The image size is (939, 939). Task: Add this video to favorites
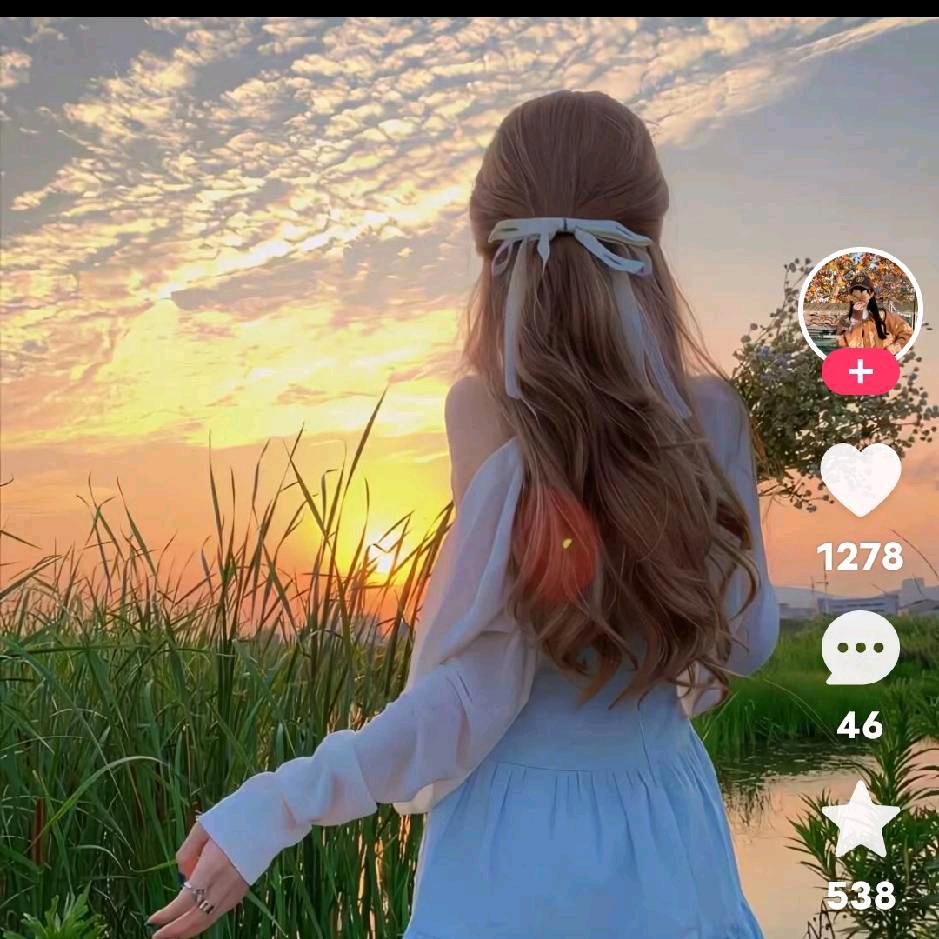click(x=860, y=819)
